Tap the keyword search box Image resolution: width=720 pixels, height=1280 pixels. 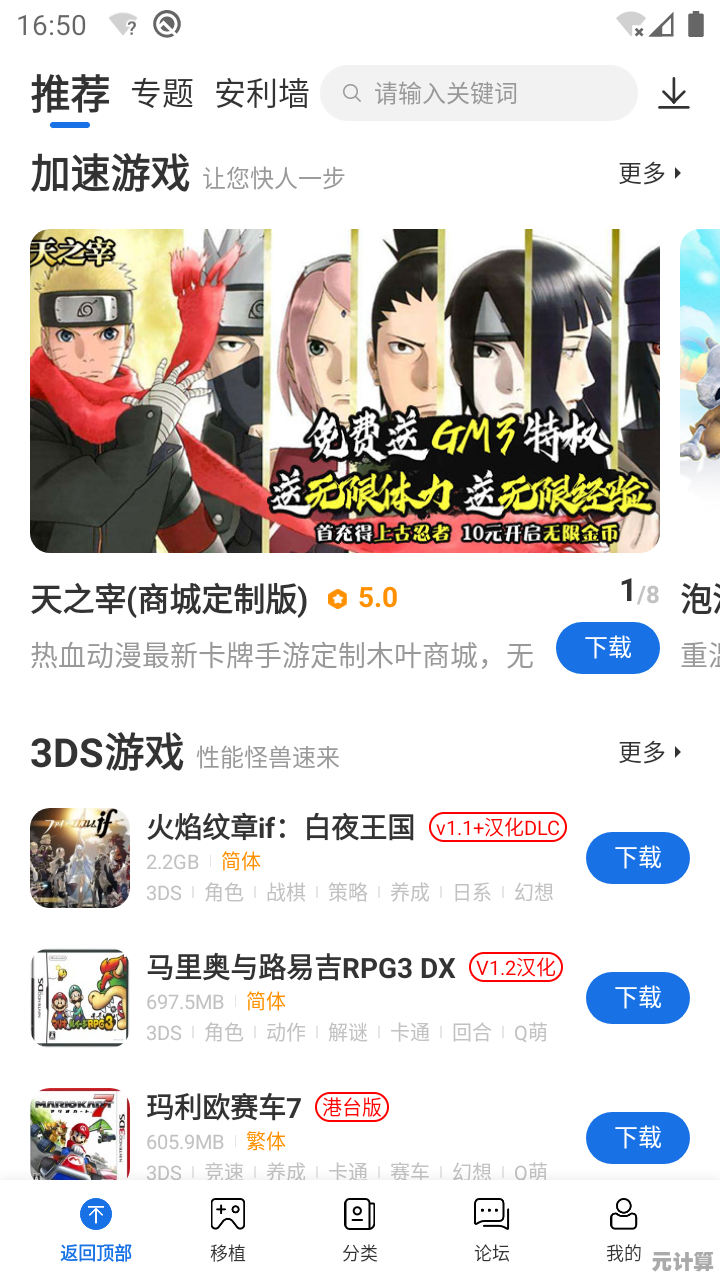(x=478, y=94)
